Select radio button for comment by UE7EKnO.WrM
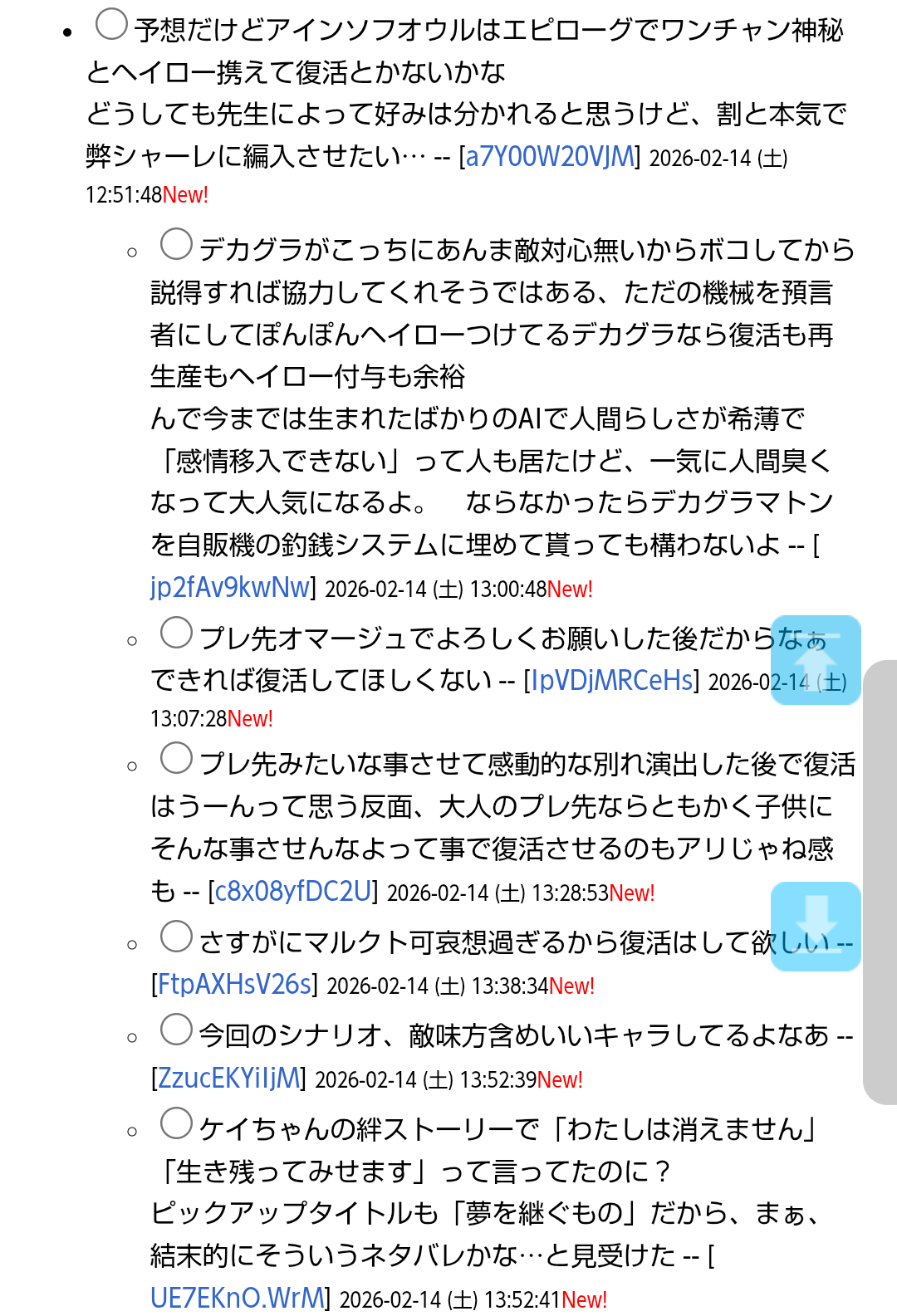This screenshot has width=897, height=1316. point(176,1123)
